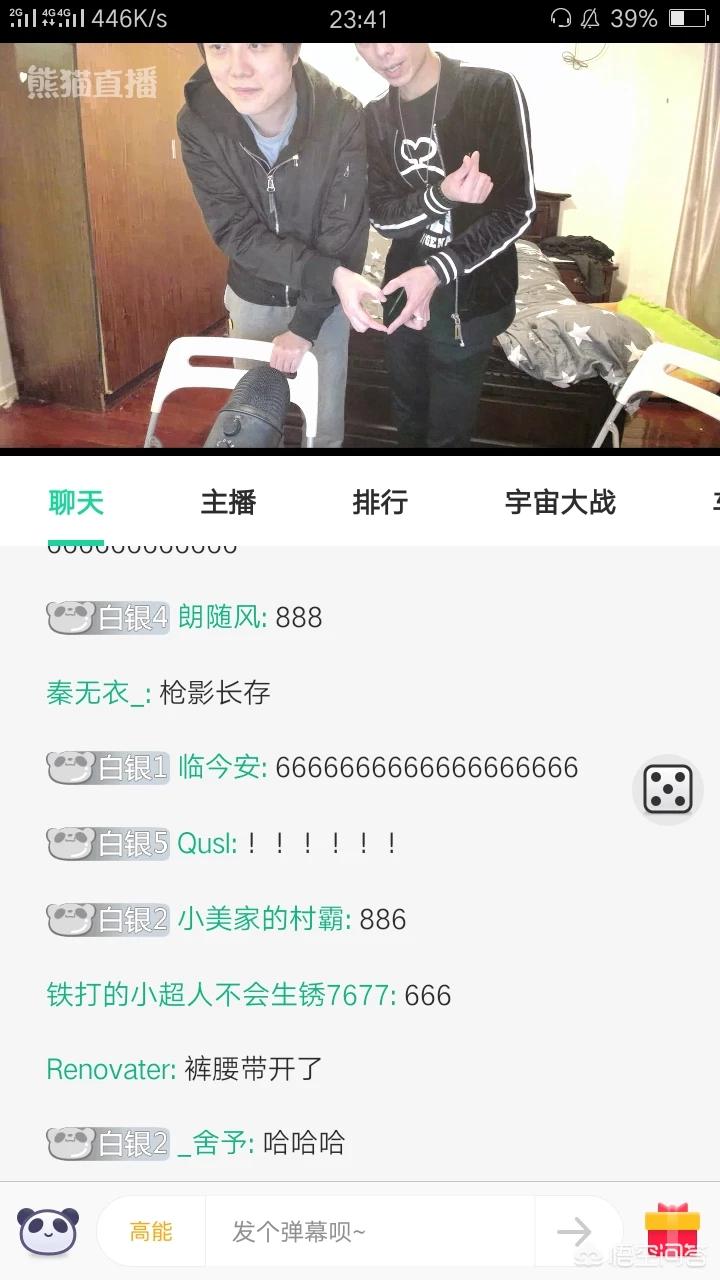Open the gift box icon
Image resolution: width=720 pixels, height=1280 pixels.
672,1228
